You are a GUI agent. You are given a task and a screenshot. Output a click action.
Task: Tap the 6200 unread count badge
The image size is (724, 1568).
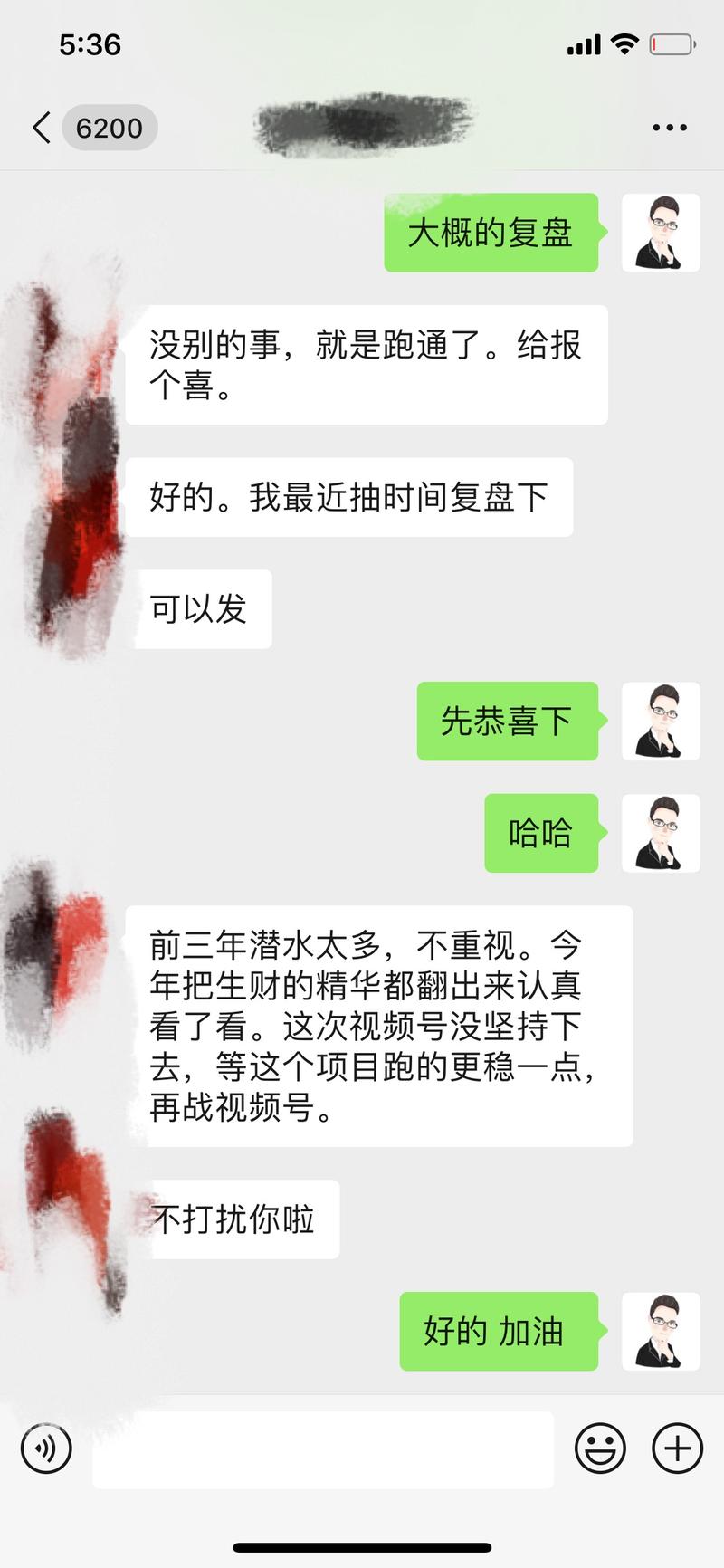(x=110, y=127)
